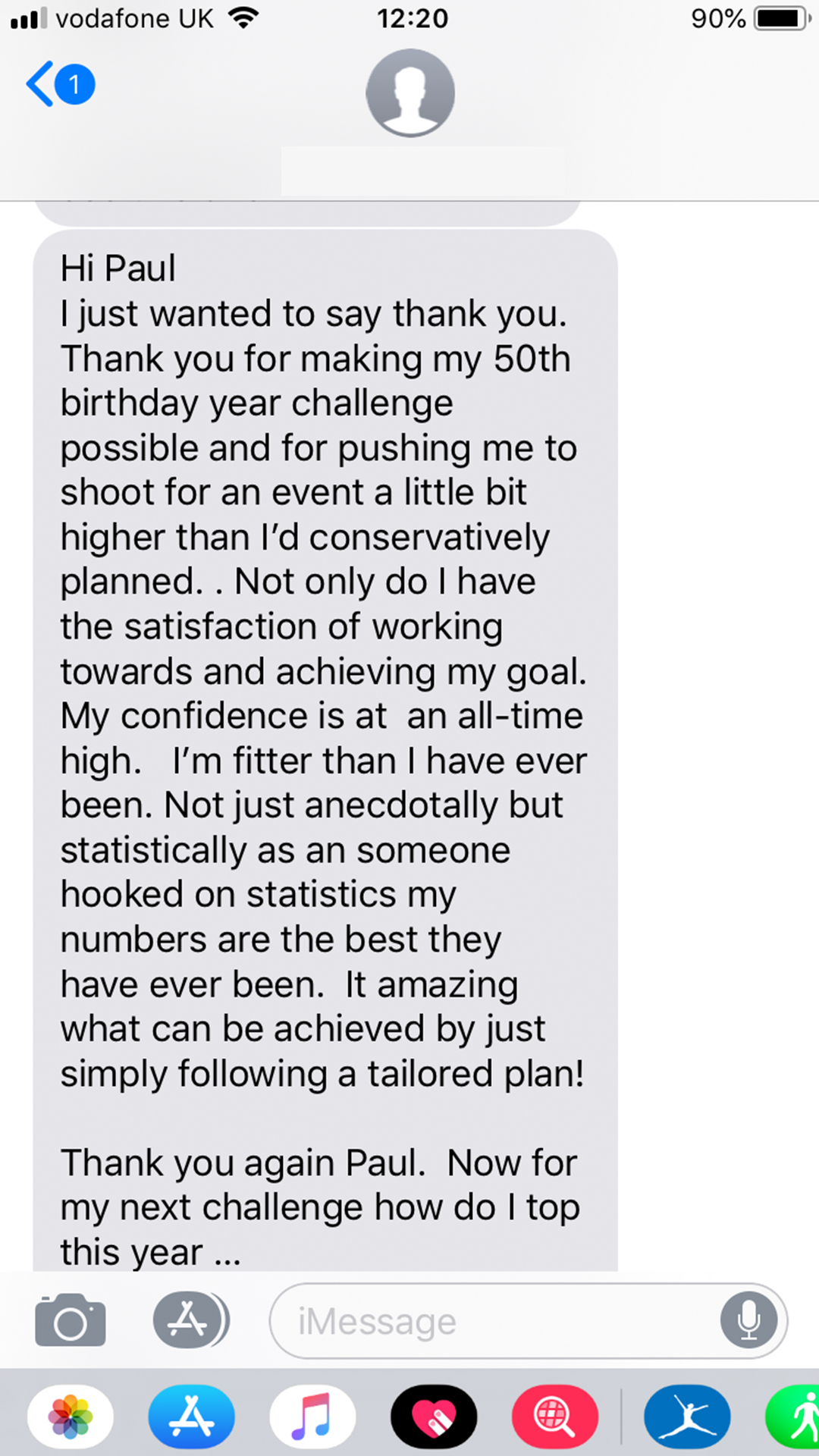Toggle the iMessage apps drawer
Screen dimensions: 819x1456
coord(190,1320)
